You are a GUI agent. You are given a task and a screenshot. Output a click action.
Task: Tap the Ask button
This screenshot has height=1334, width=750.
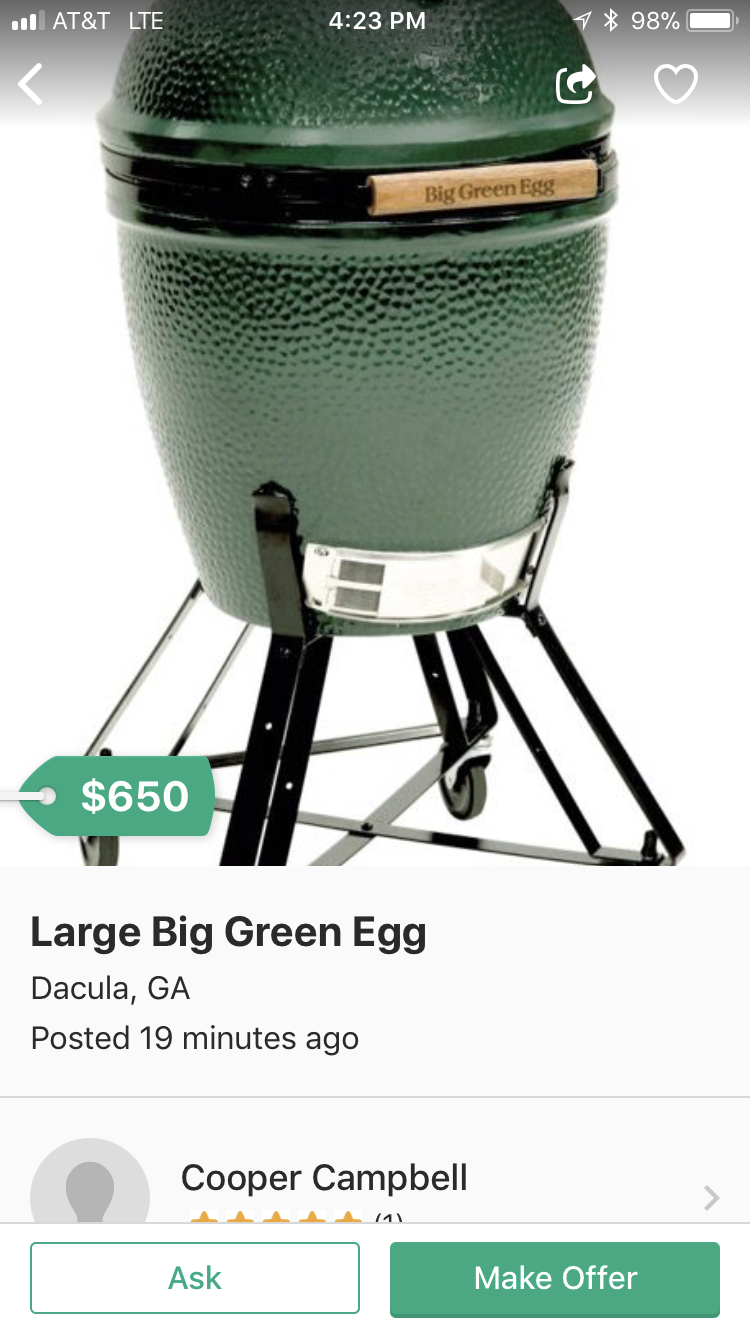195,1277
